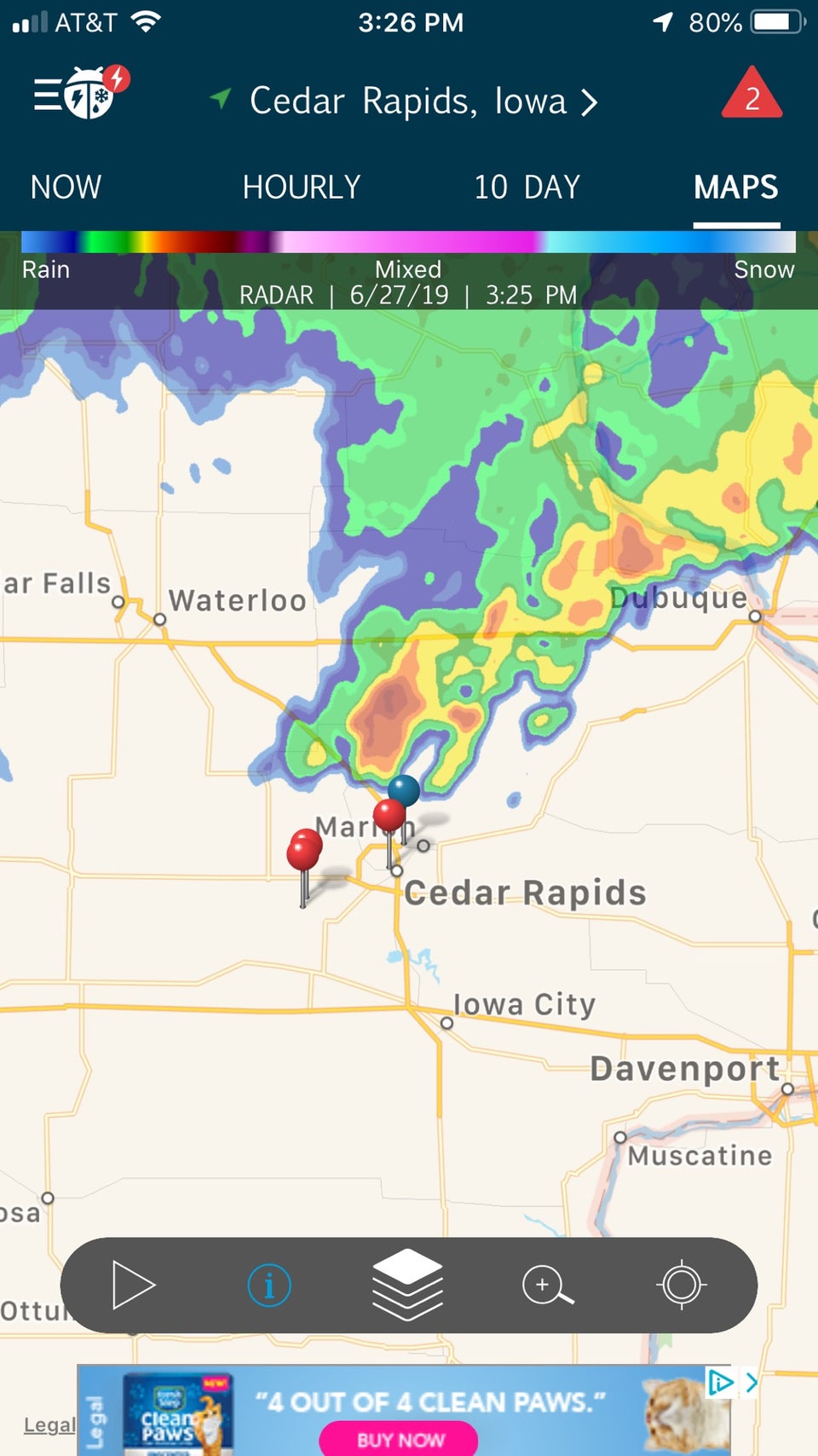
Task: Tap BUY NOW on the Clean Paws ad
Action: [x=399, y=1439]
